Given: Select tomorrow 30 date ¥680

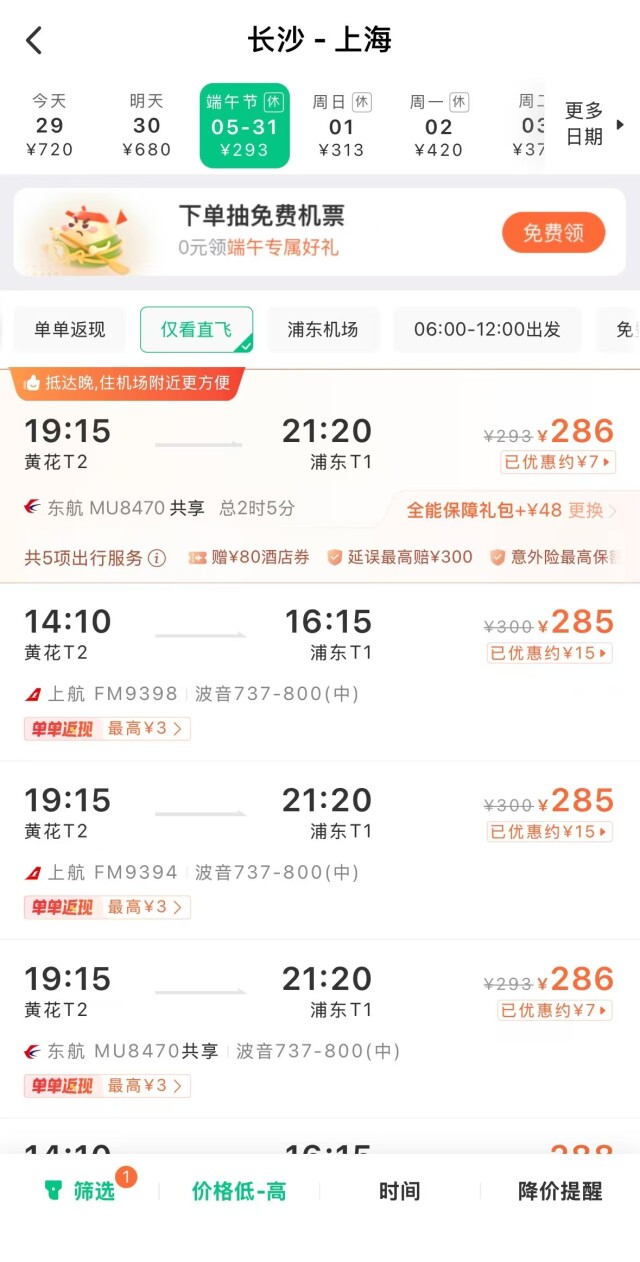Looking at the screenshot, I should 146,126.
